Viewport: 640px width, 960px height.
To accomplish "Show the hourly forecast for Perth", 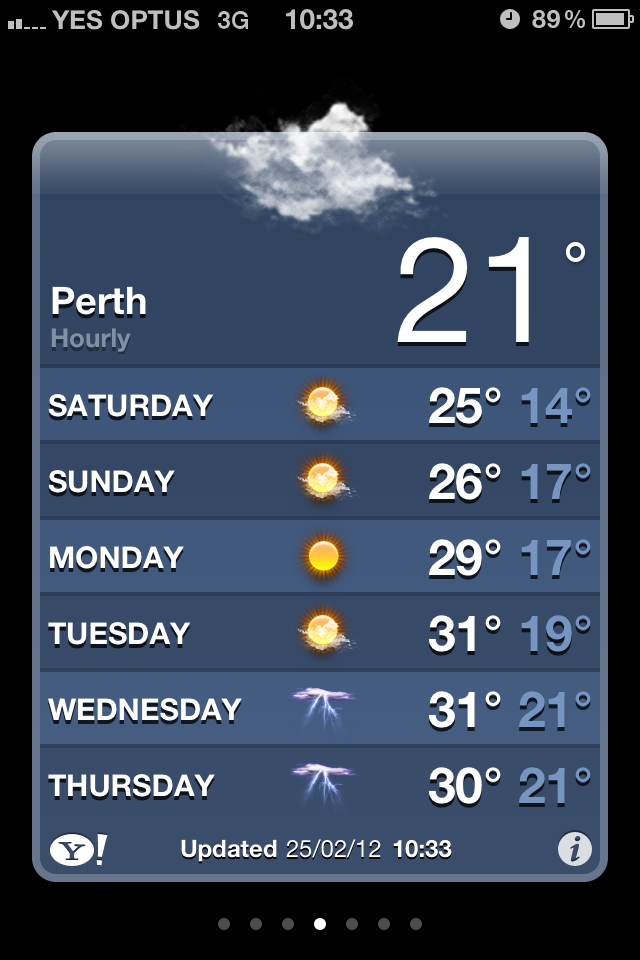I will 90,339.
